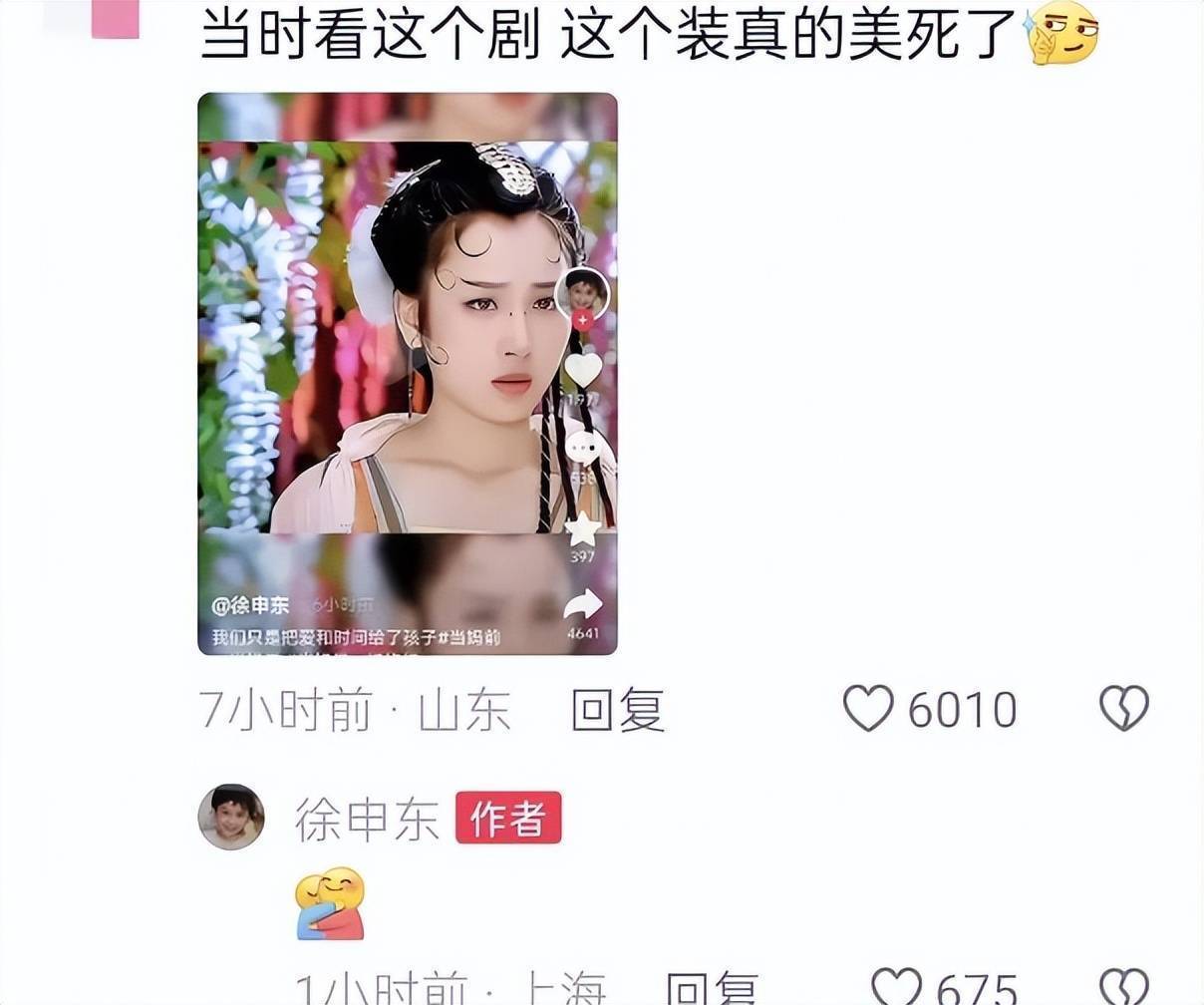Screen dimensions: 1204x1005
Task: Open 徐申东's profile avatar
Action: pyautogui.click(x=232, y=817)
